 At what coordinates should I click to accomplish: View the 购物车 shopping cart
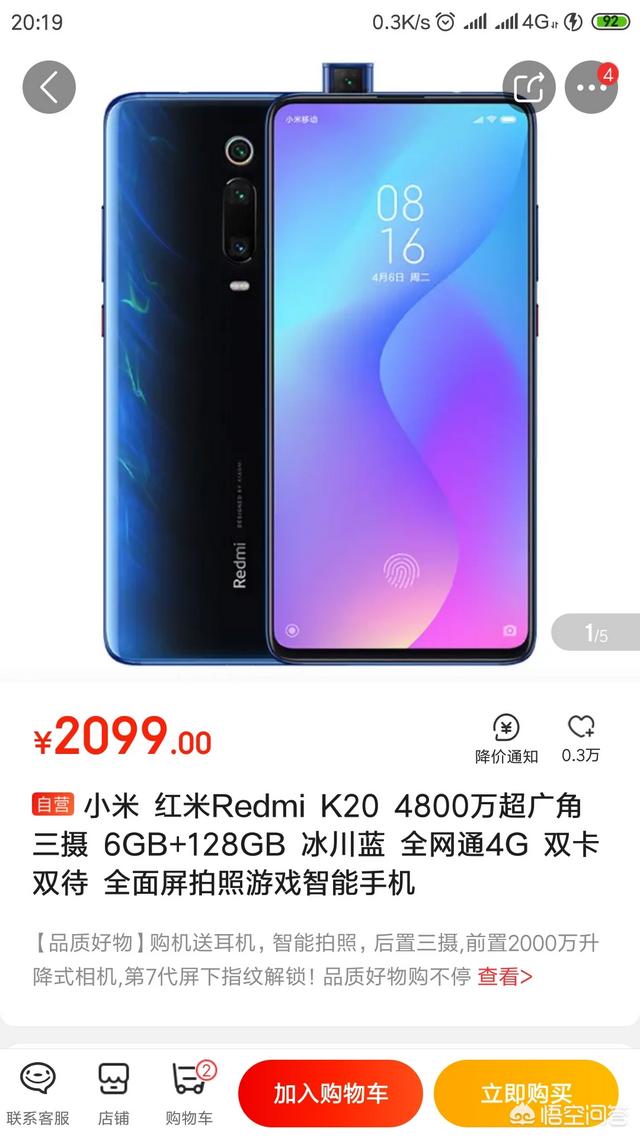pos(189,1094)
